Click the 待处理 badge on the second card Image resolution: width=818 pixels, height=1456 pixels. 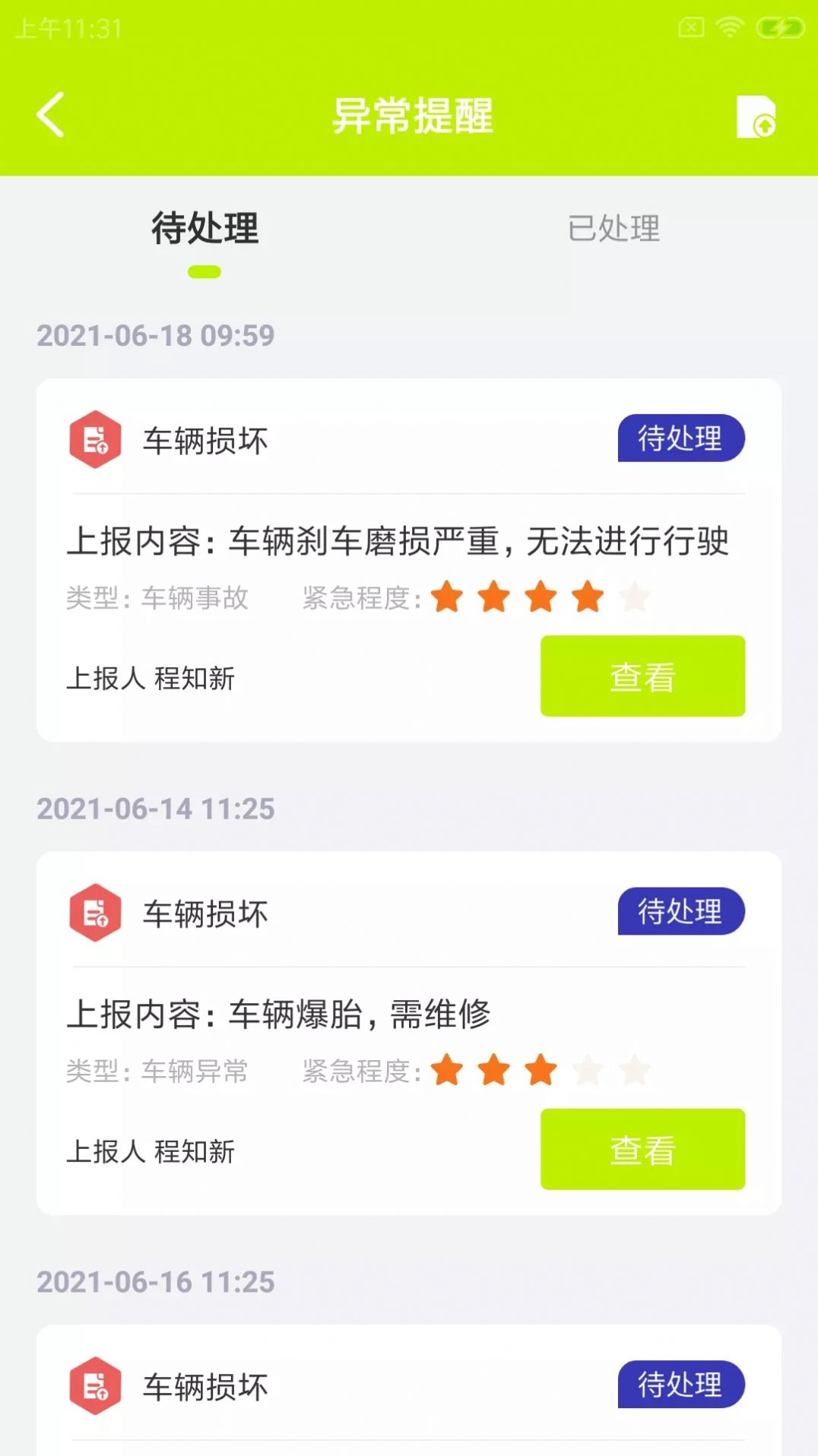(681, 912)
